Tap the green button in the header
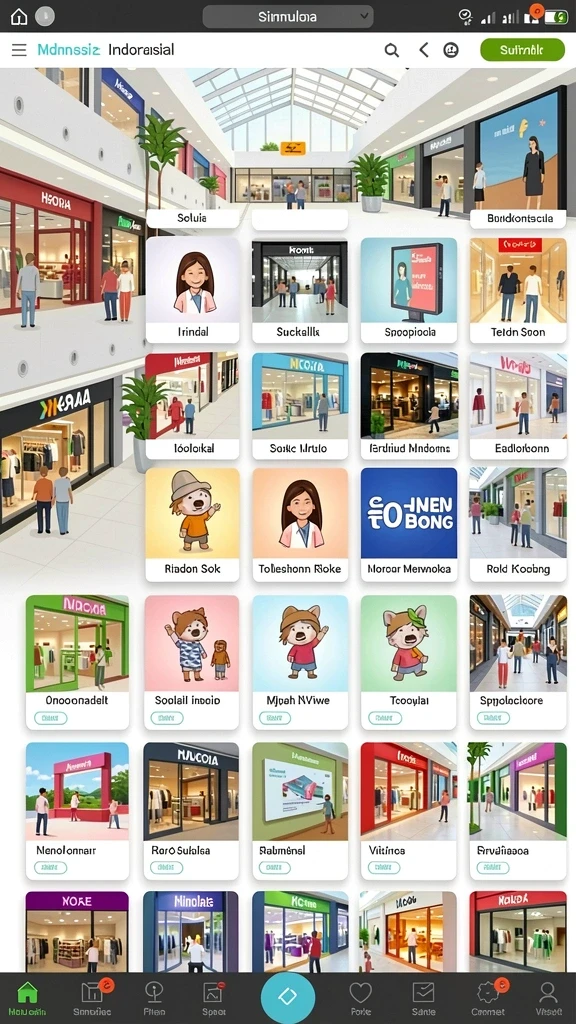 522,50
